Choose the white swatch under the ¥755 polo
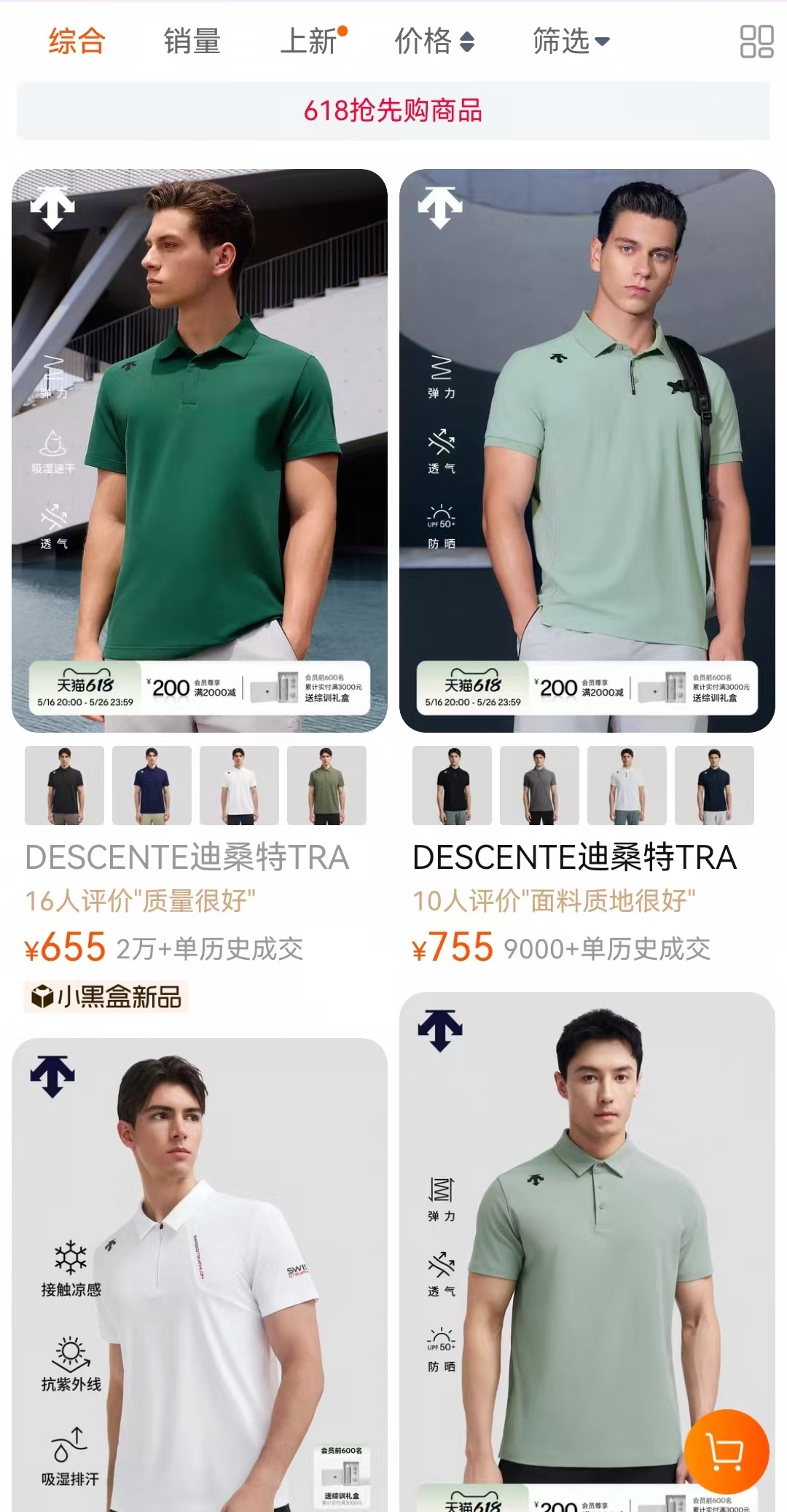Screen dimensions: 787x1512 point(627,785)
